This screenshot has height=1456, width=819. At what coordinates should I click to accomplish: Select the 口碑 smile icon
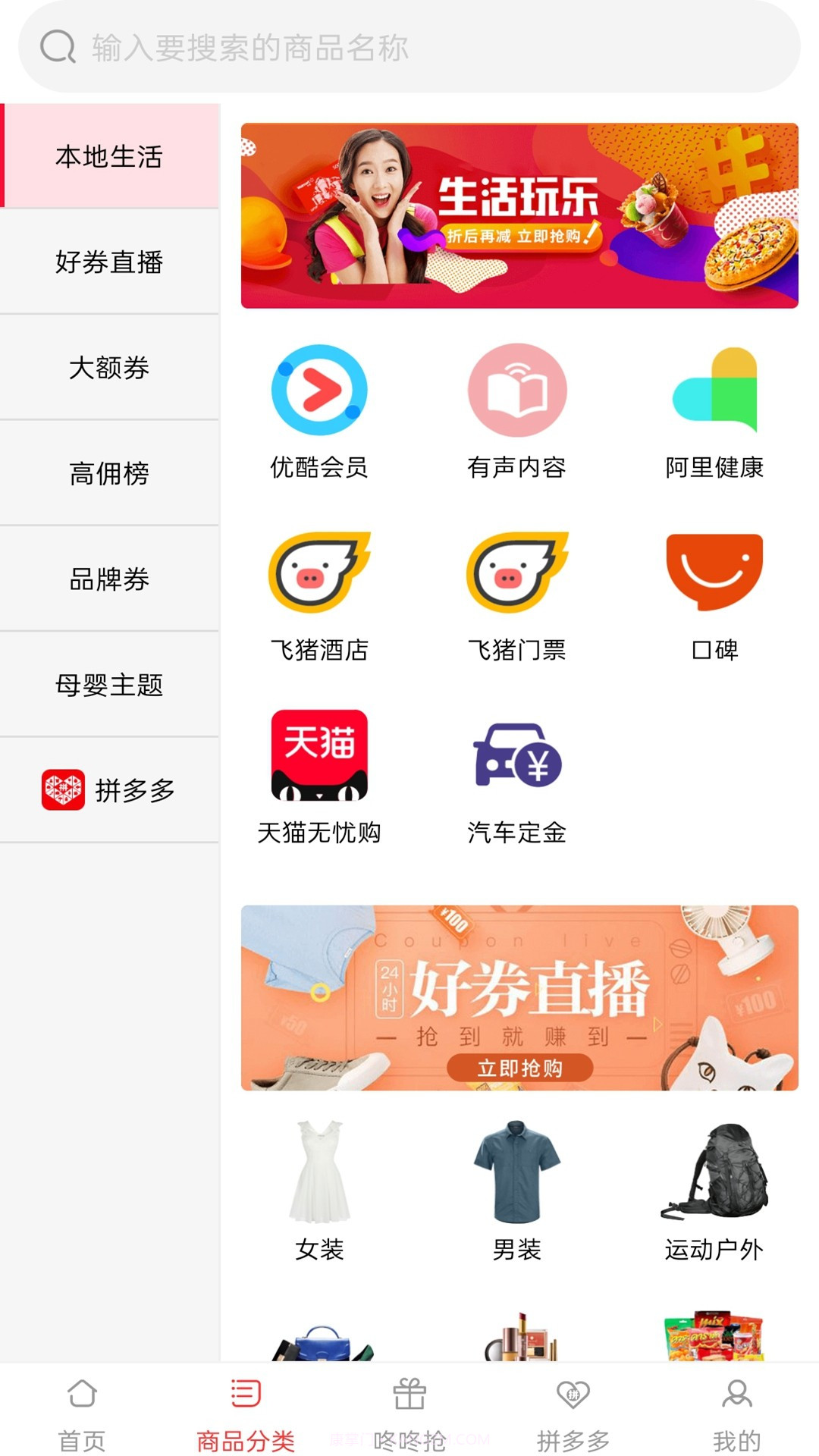coord(716,573)
